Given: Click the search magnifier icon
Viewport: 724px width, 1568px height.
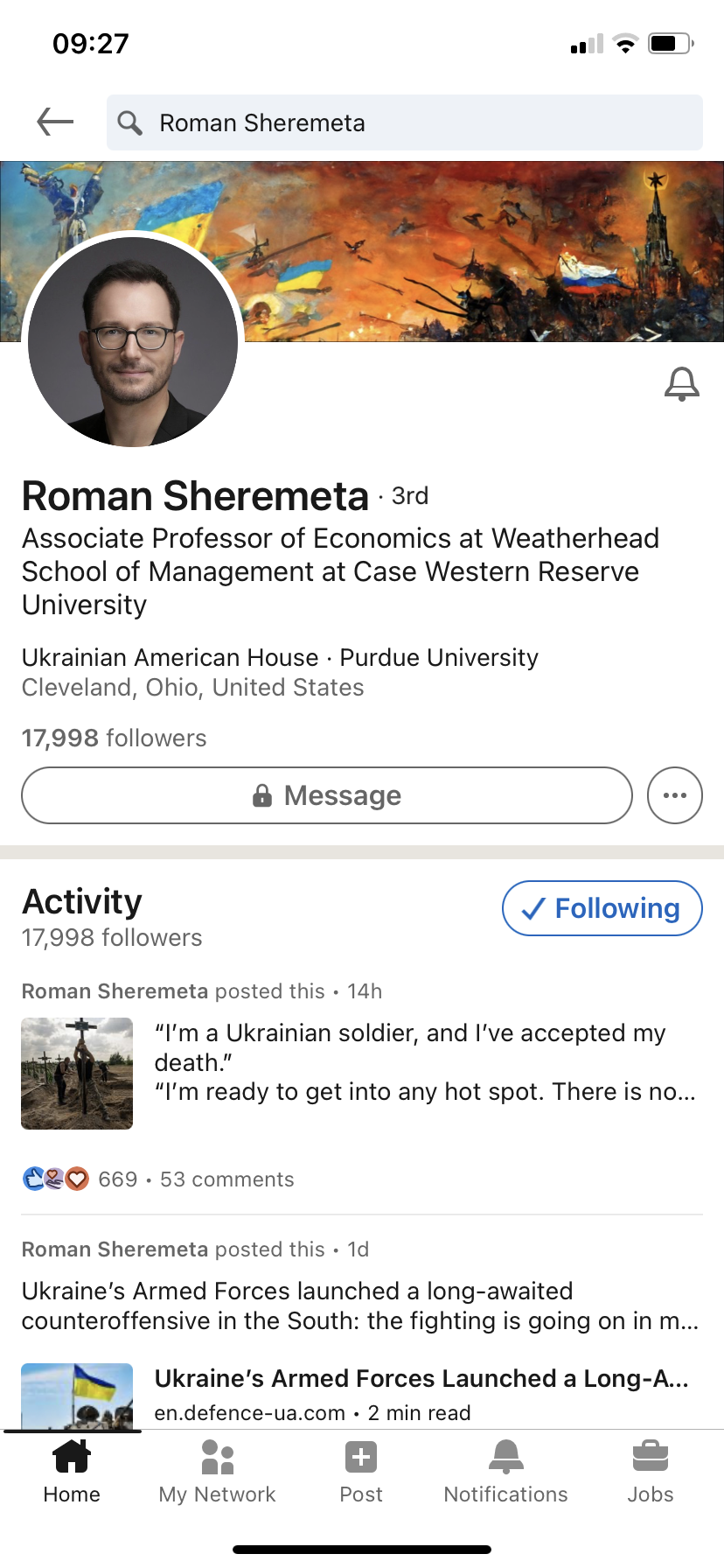Looking at the screenshot, I should (129, 122).
